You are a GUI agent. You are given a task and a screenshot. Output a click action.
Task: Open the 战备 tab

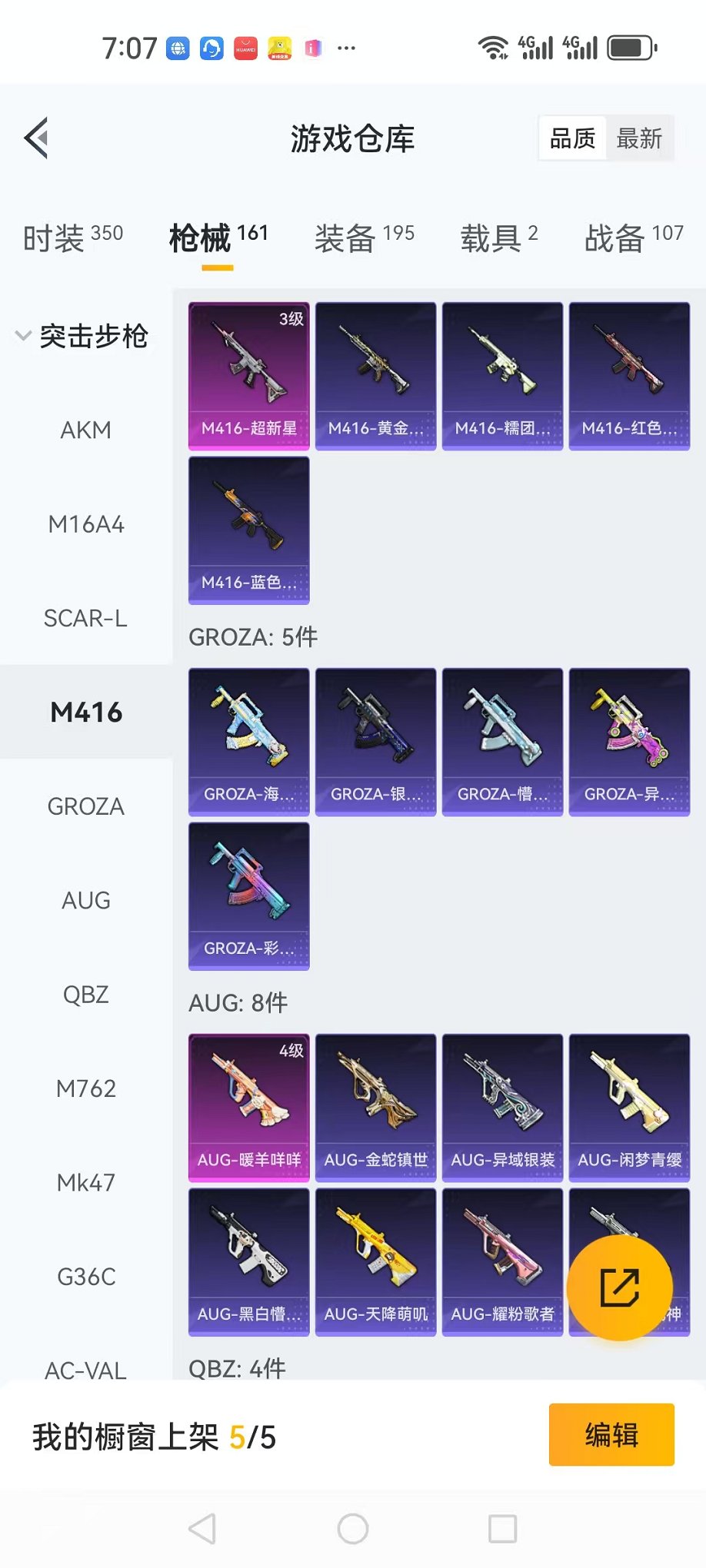point(633,238)
